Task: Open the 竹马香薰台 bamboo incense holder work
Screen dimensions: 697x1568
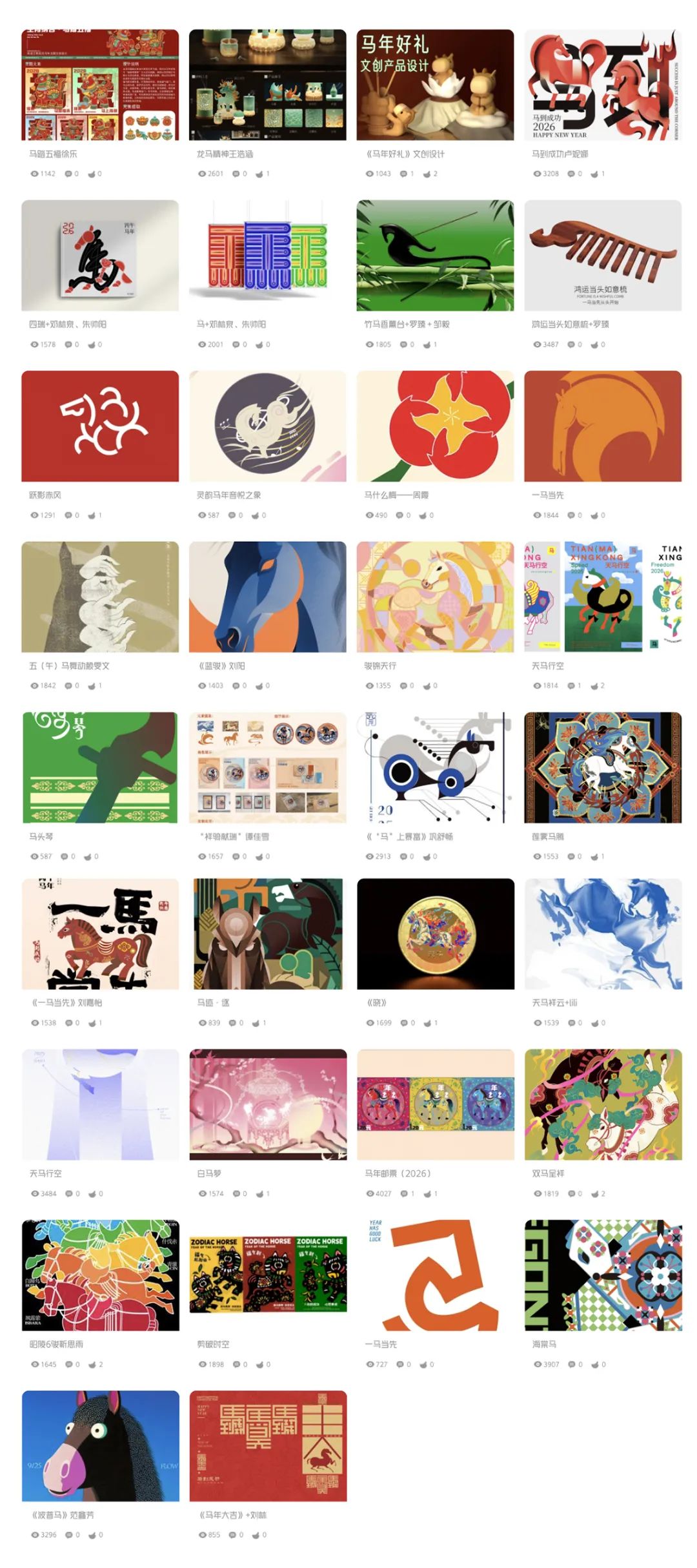Action: (x=435, y=255)
